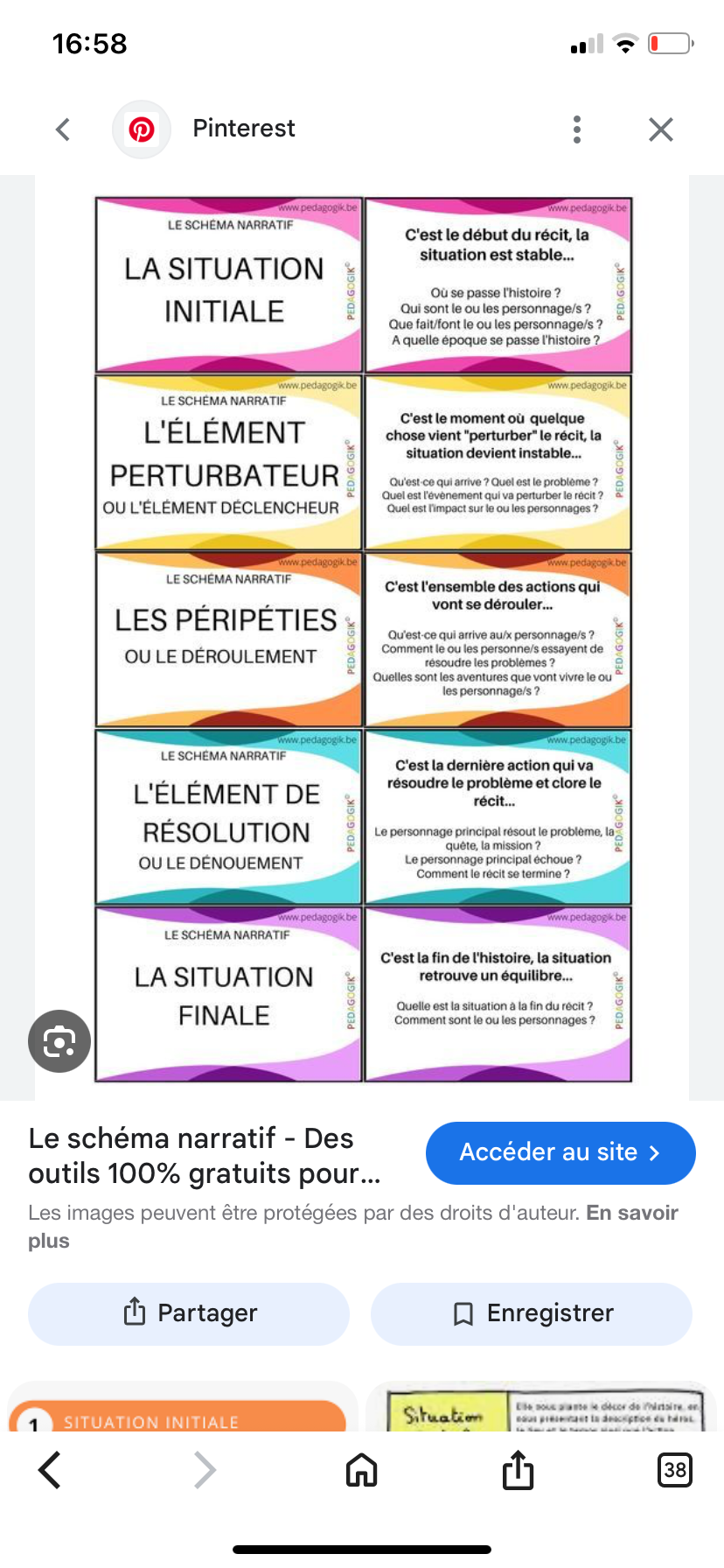Open the tabs switcher showing 38 tabs

674,1469
